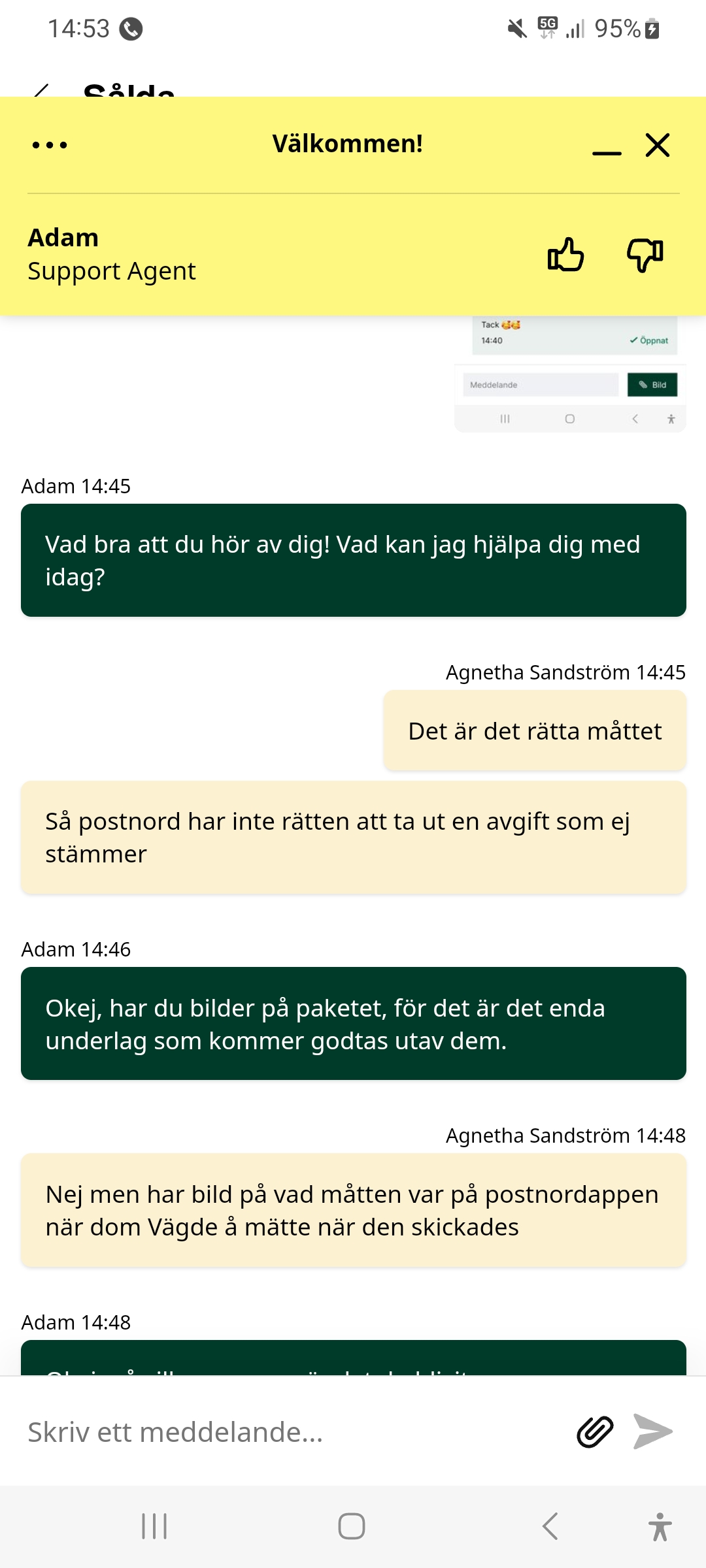Image resolution: width=706 pixels, height=1568 pixels.
Task: Attach a file with paperclip icon
Action: click(595, 1432)
